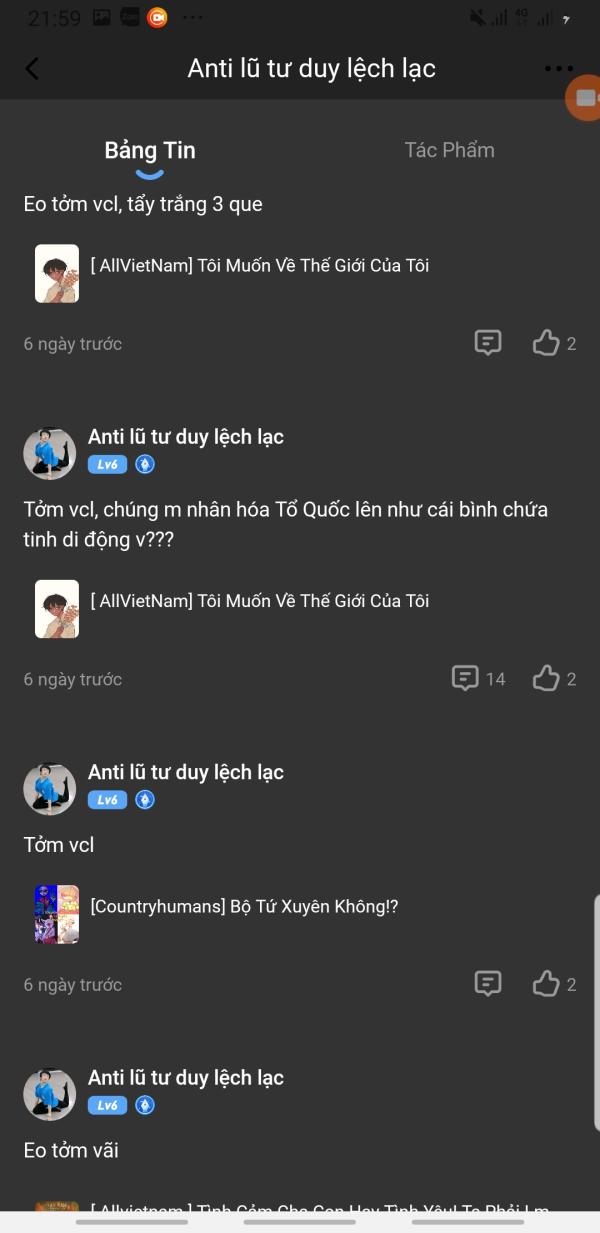Like the 'nhân hóa Tổ Quốc' post
This screenshot has width=600, height=1233.
[554, 679]
